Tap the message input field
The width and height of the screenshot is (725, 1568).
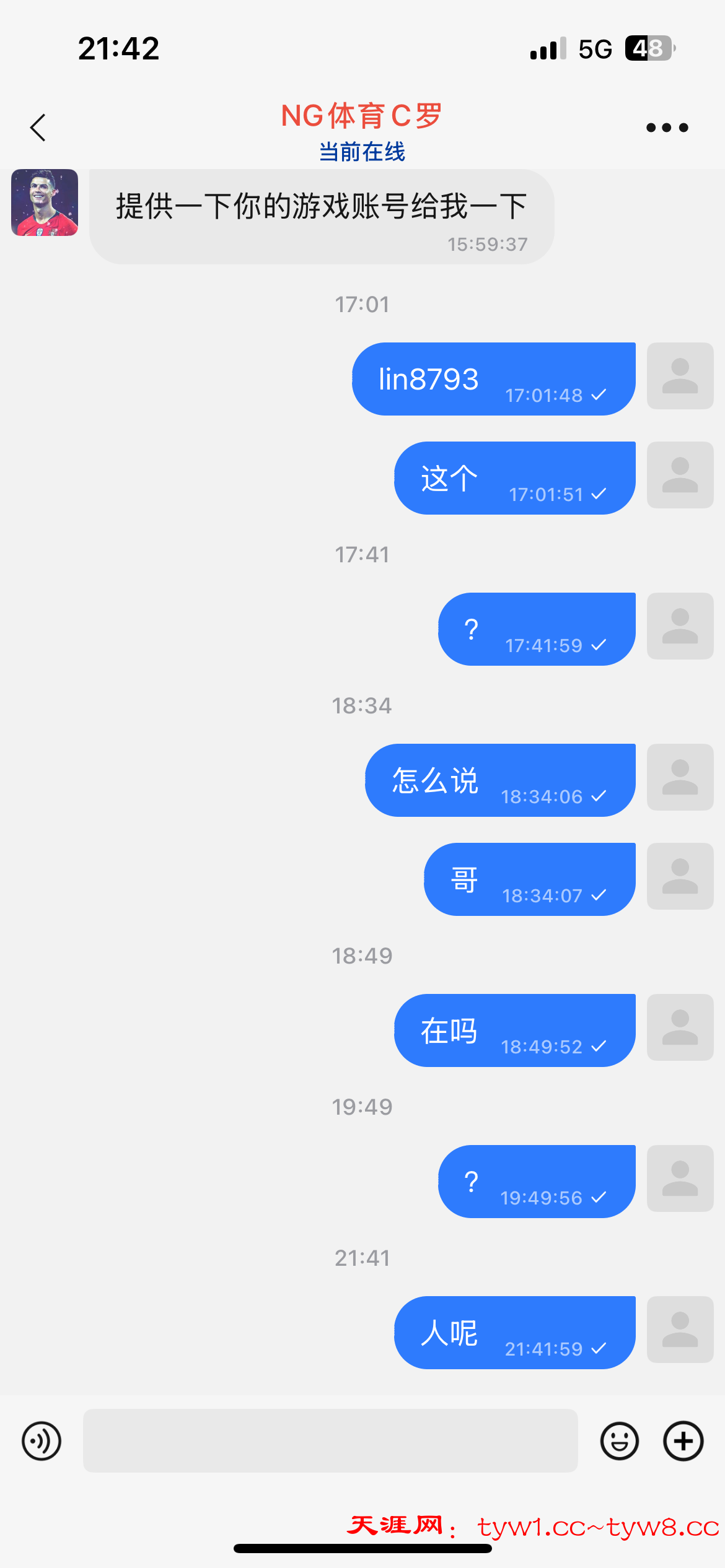[330, 1441]
